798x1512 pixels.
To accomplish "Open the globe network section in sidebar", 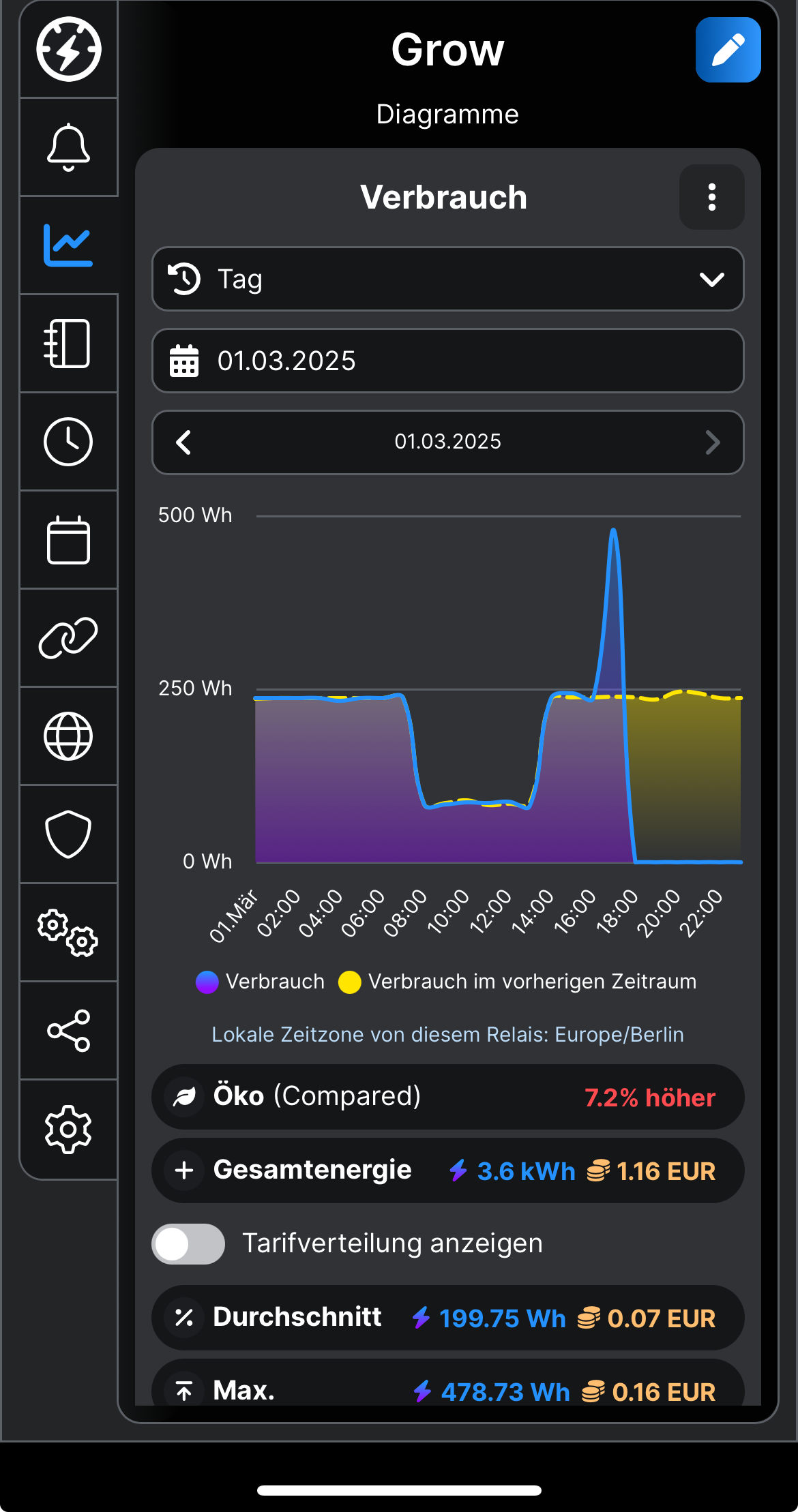I will click(68, 736).
